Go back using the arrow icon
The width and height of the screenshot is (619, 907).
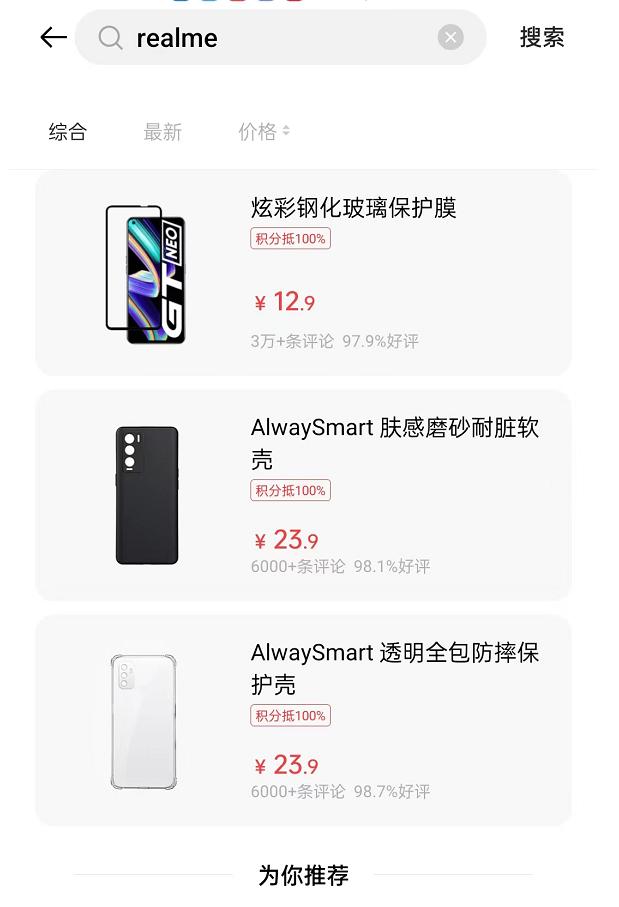[x=53, y=38]
